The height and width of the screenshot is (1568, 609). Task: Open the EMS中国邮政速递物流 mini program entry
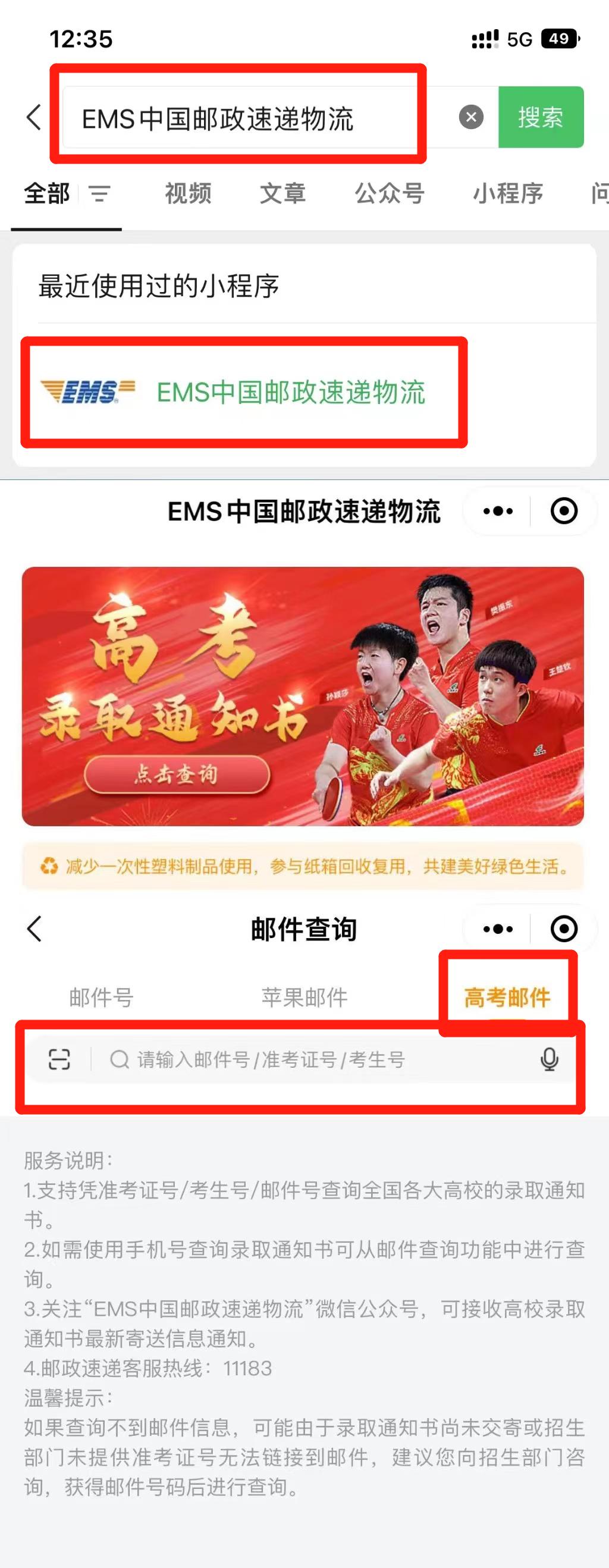pyautogui.click(x=291, y=393)
